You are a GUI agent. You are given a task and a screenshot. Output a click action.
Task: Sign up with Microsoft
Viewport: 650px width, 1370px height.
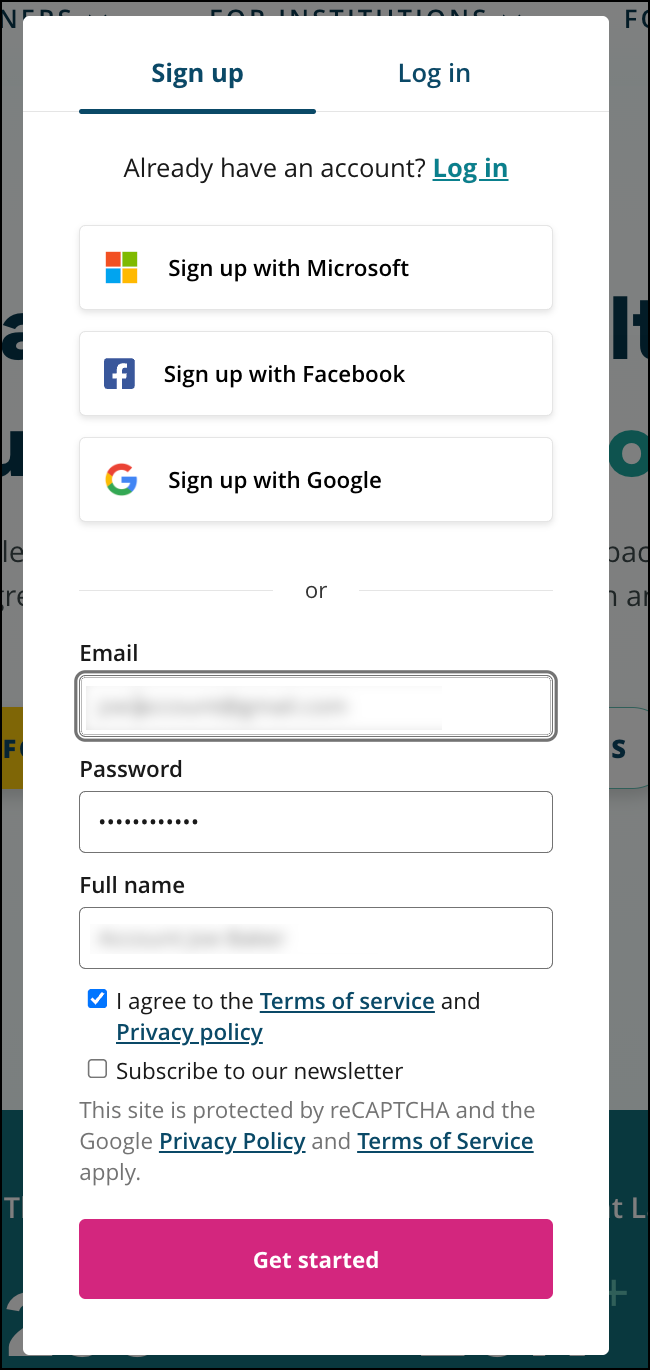(315, 268)
